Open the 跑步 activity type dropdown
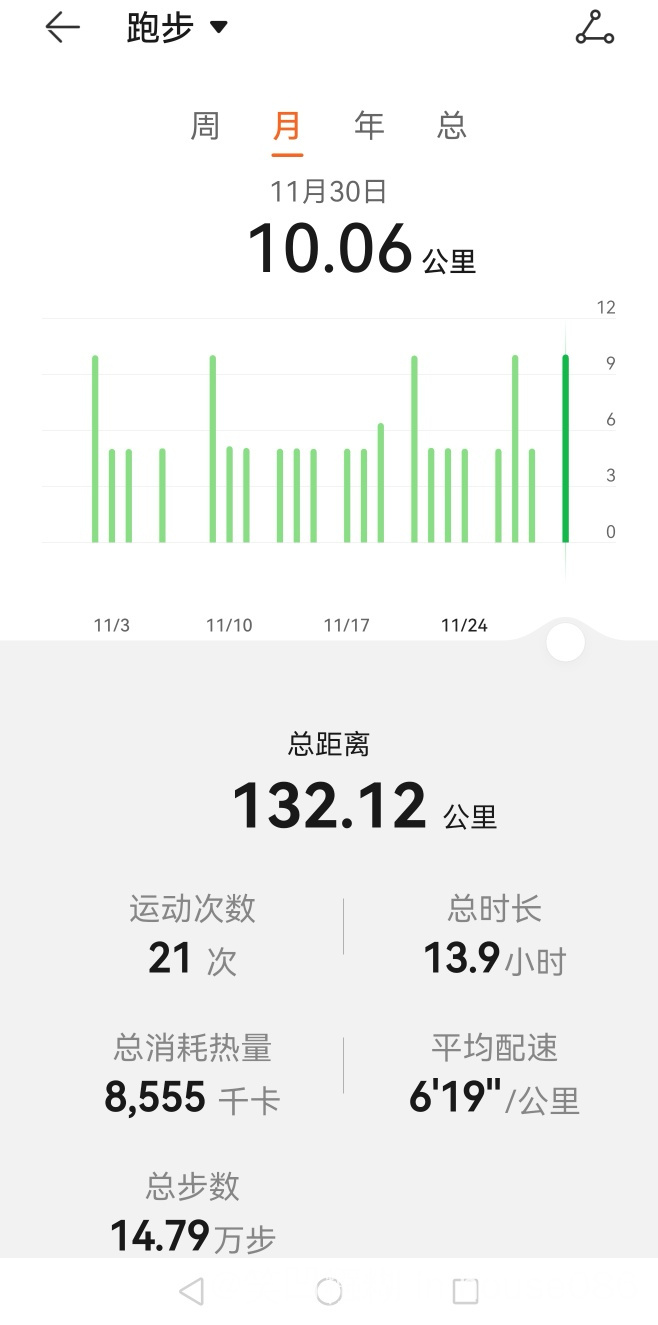The image size is (658, 1325). [177, 28]
